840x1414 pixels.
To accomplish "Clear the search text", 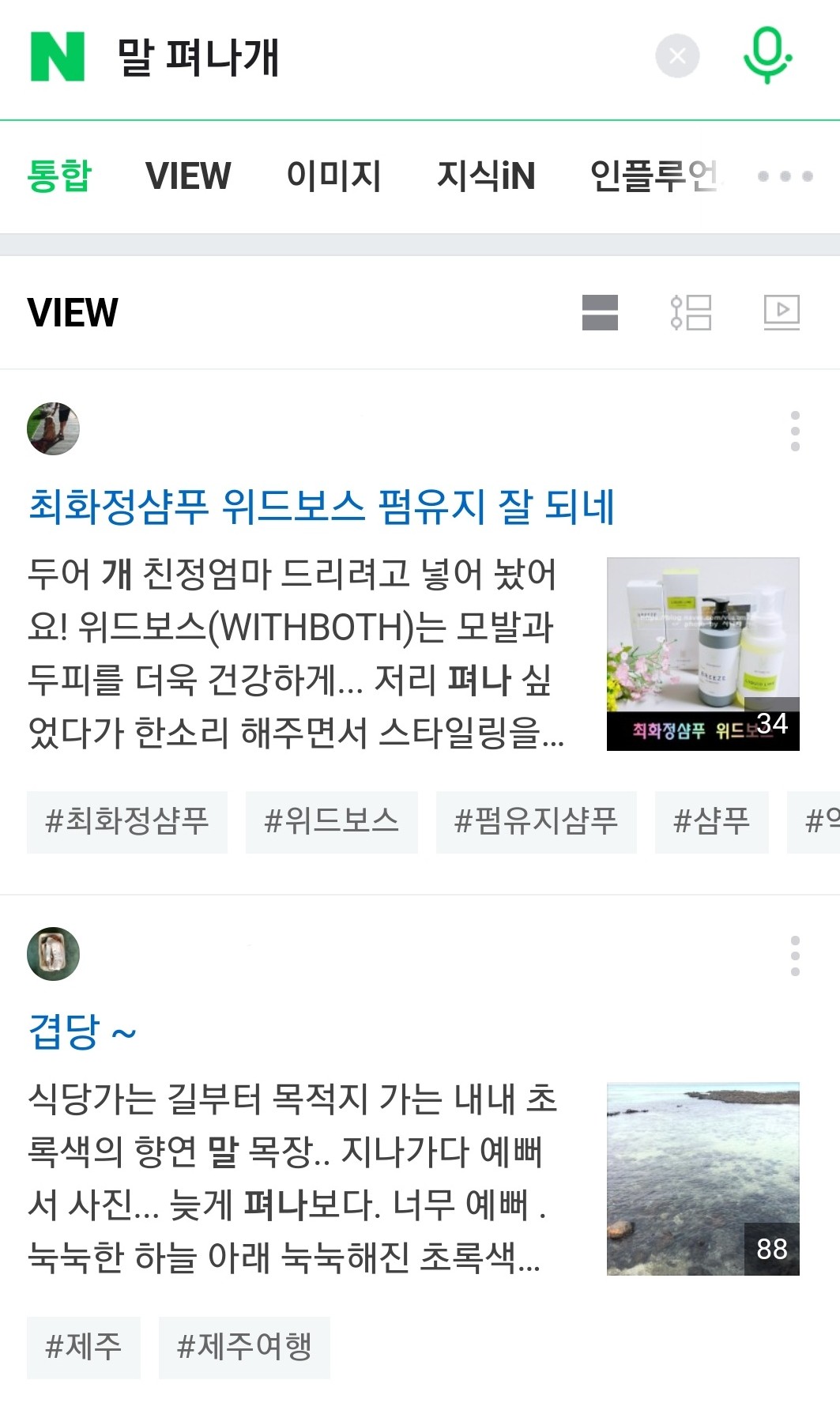I will coord(677,56).
